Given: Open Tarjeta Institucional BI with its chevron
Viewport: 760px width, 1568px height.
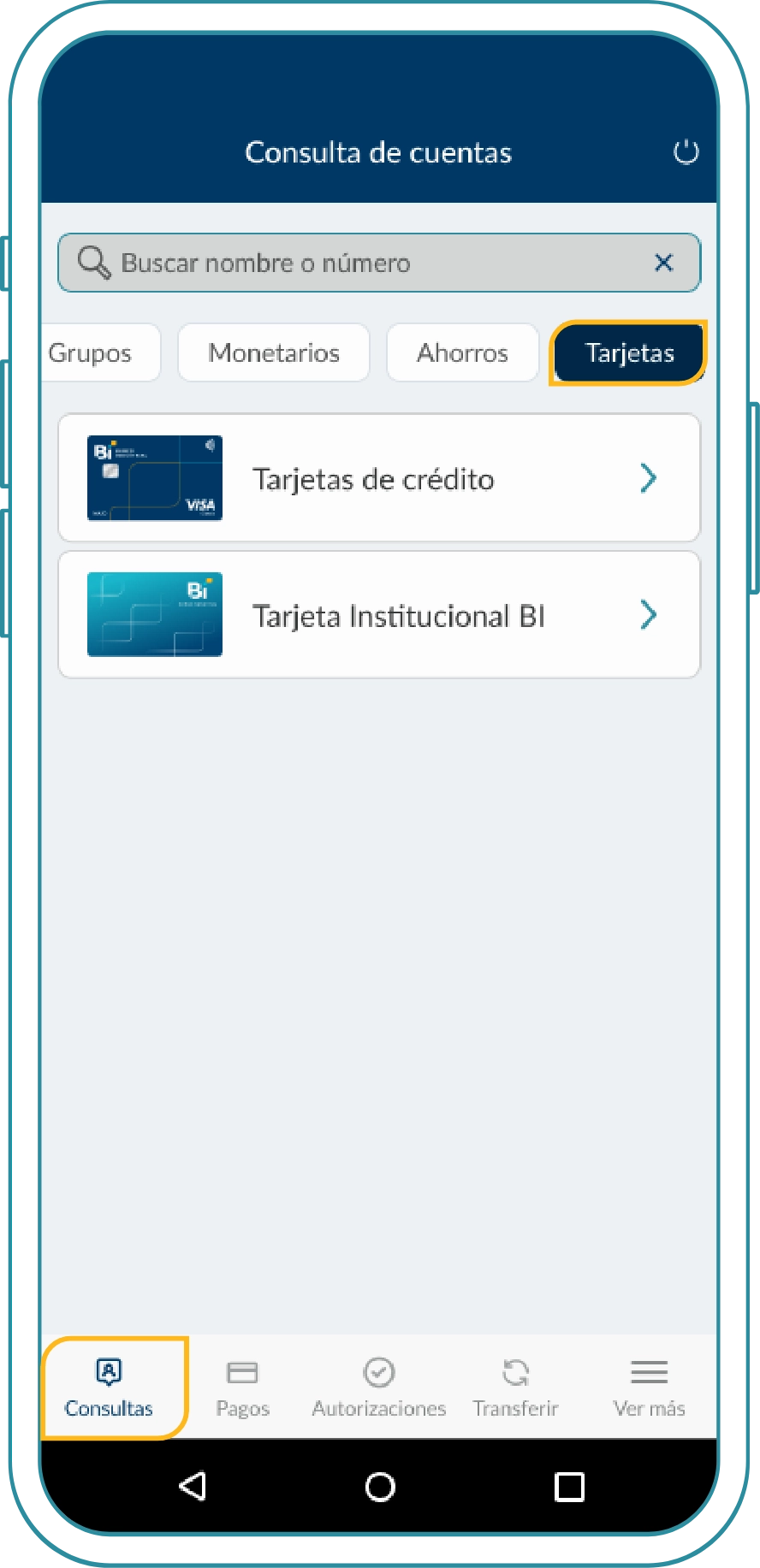Looking at the screenshot, I should [x=649, y=614].
